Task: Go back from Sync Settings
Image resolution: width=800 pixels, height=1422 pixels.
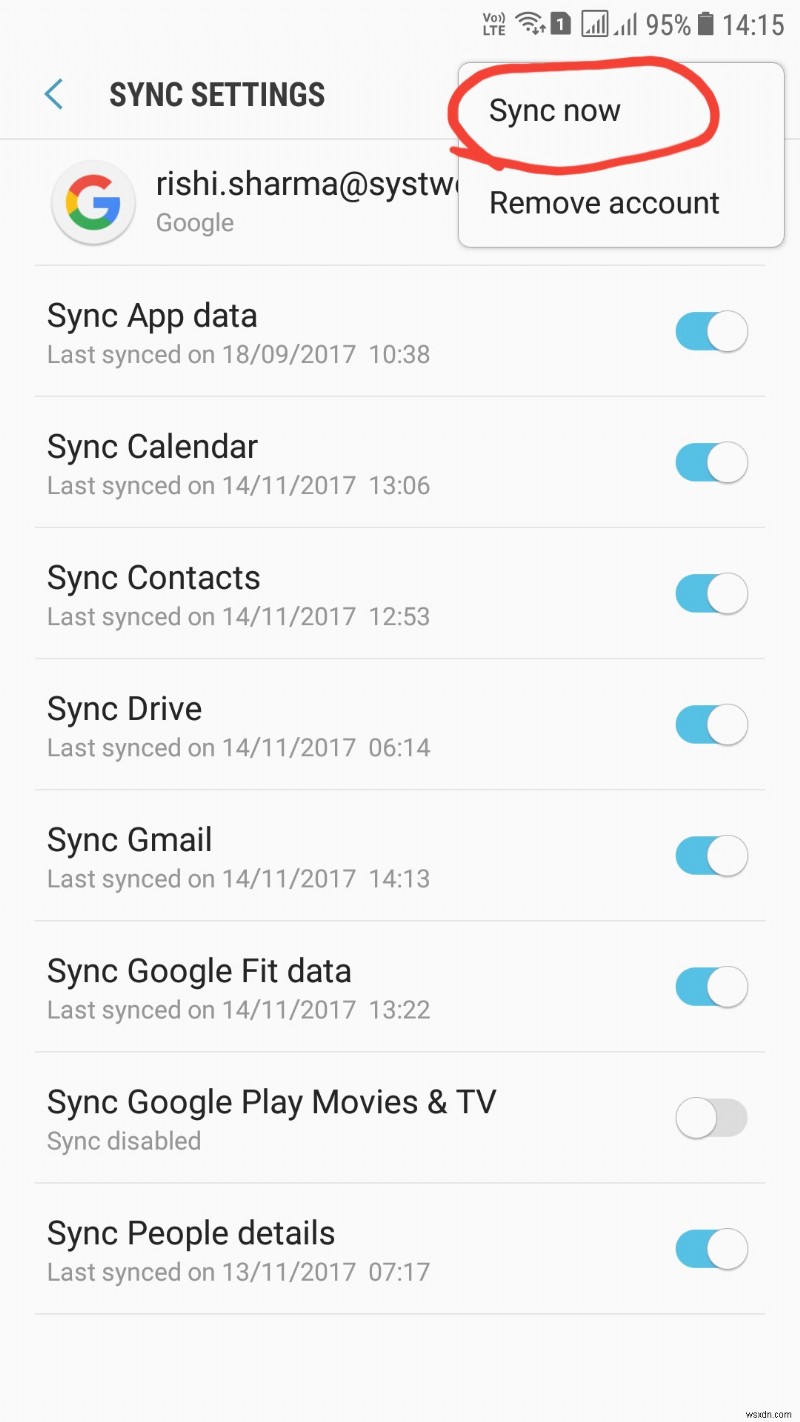Action: 54,95
